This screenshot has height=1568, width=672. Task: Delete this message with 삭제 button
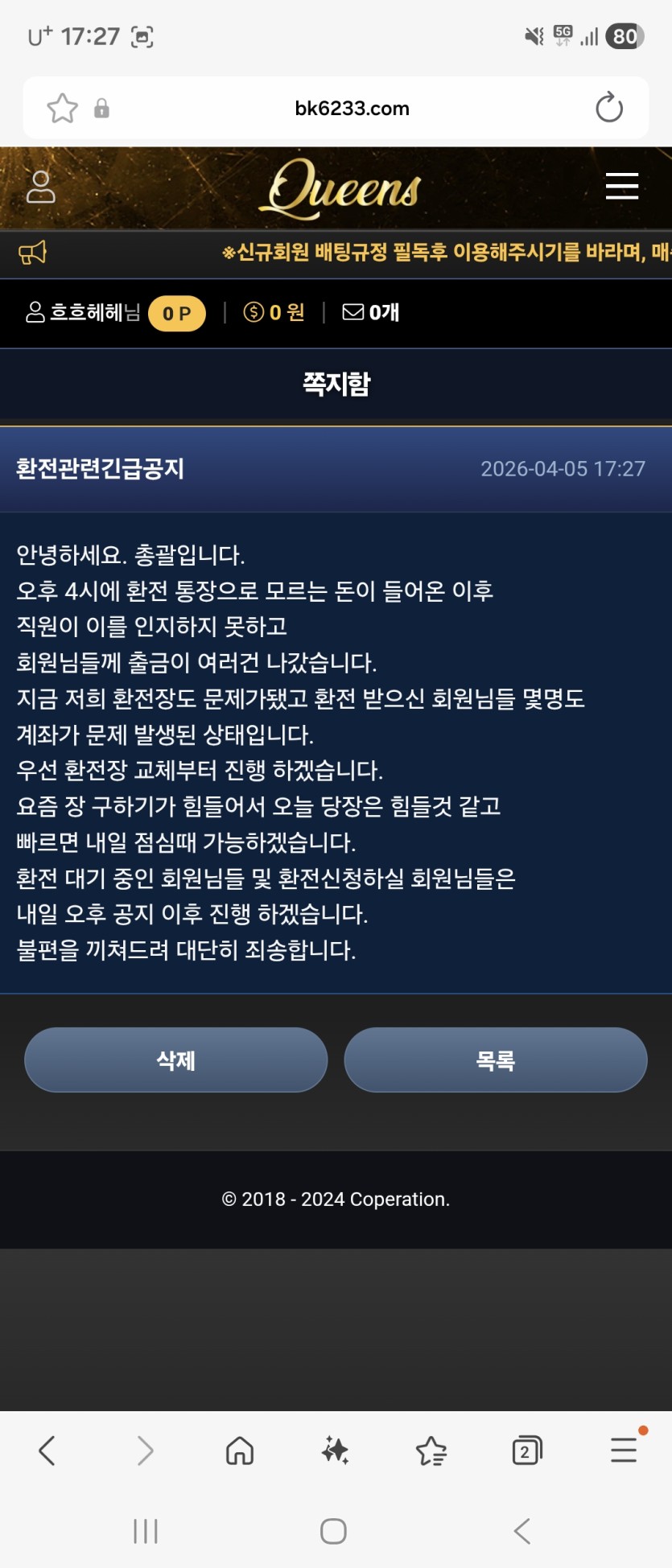tap(175, 1060)
